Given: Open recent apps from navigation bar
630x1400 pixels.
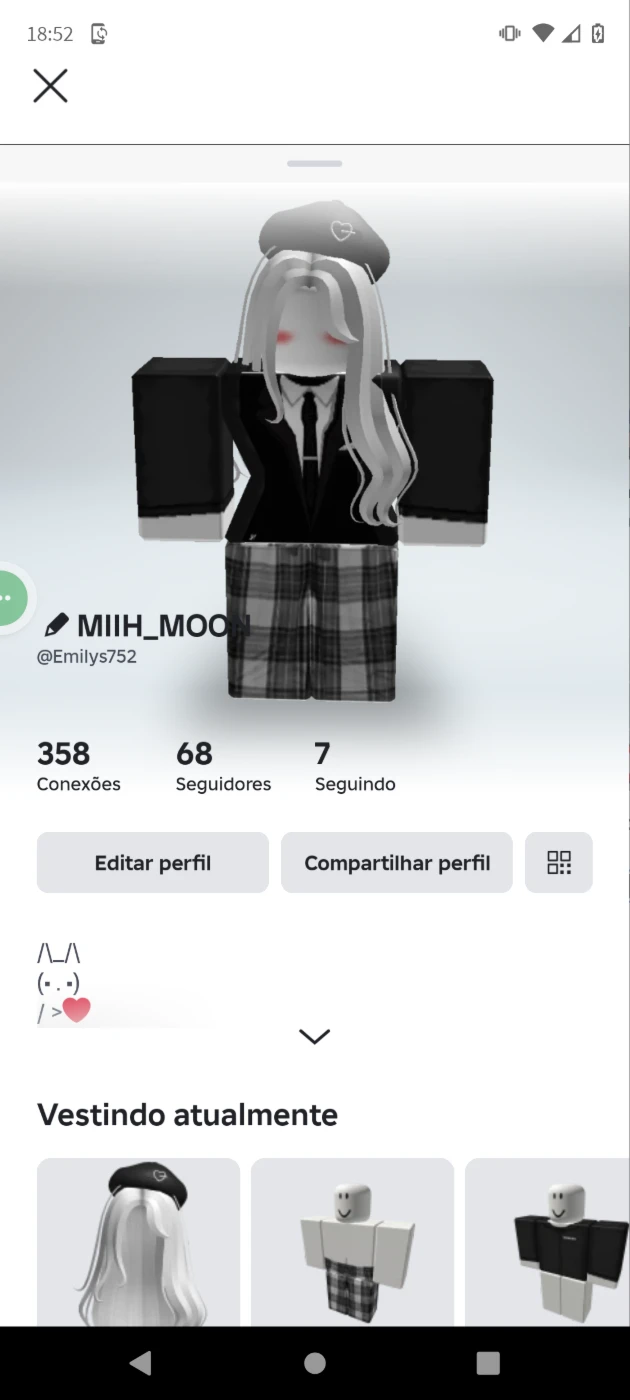Looking at the screenshot, I should click(488, 1362).
